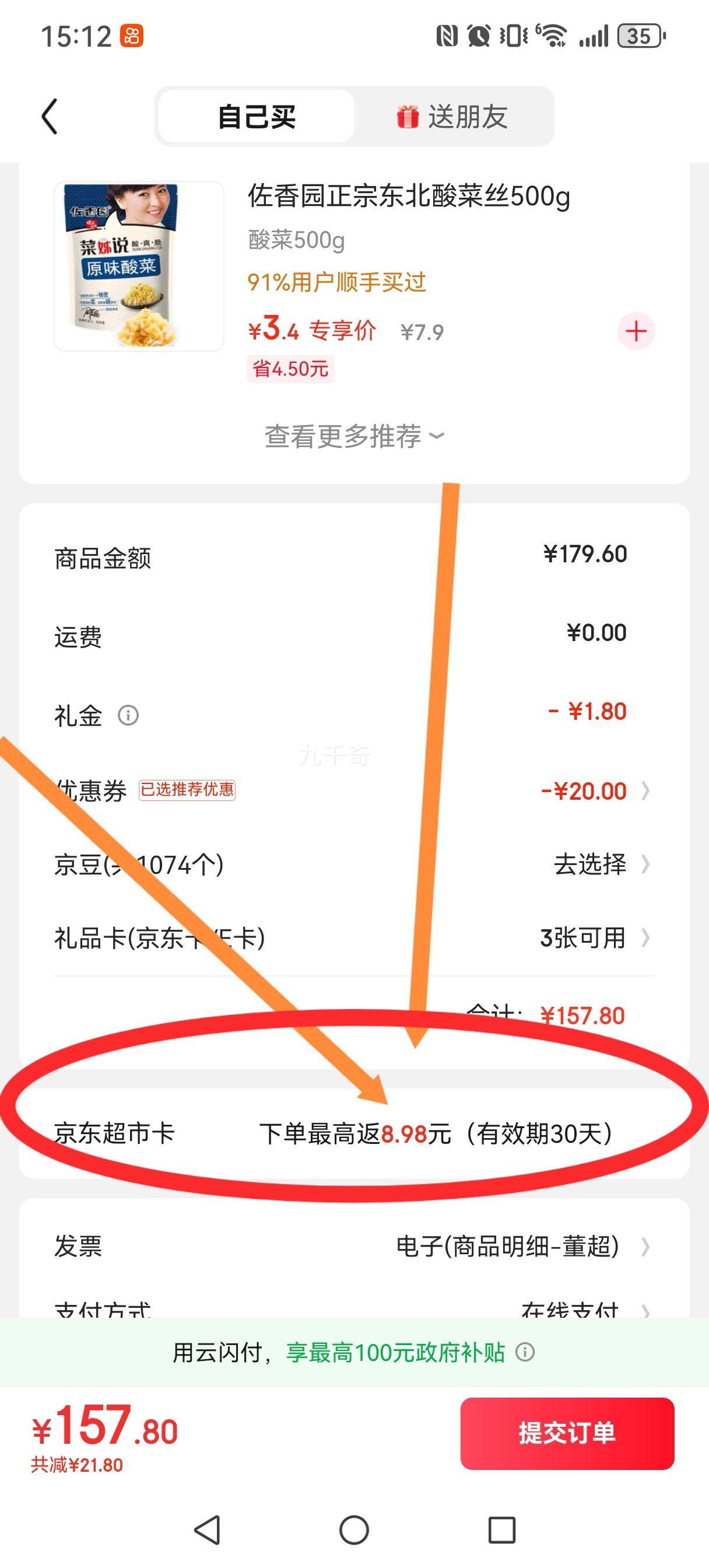Go back using the top-left arrow
Viewport: 709px width, 1568px height.
(x=50, y=116)
